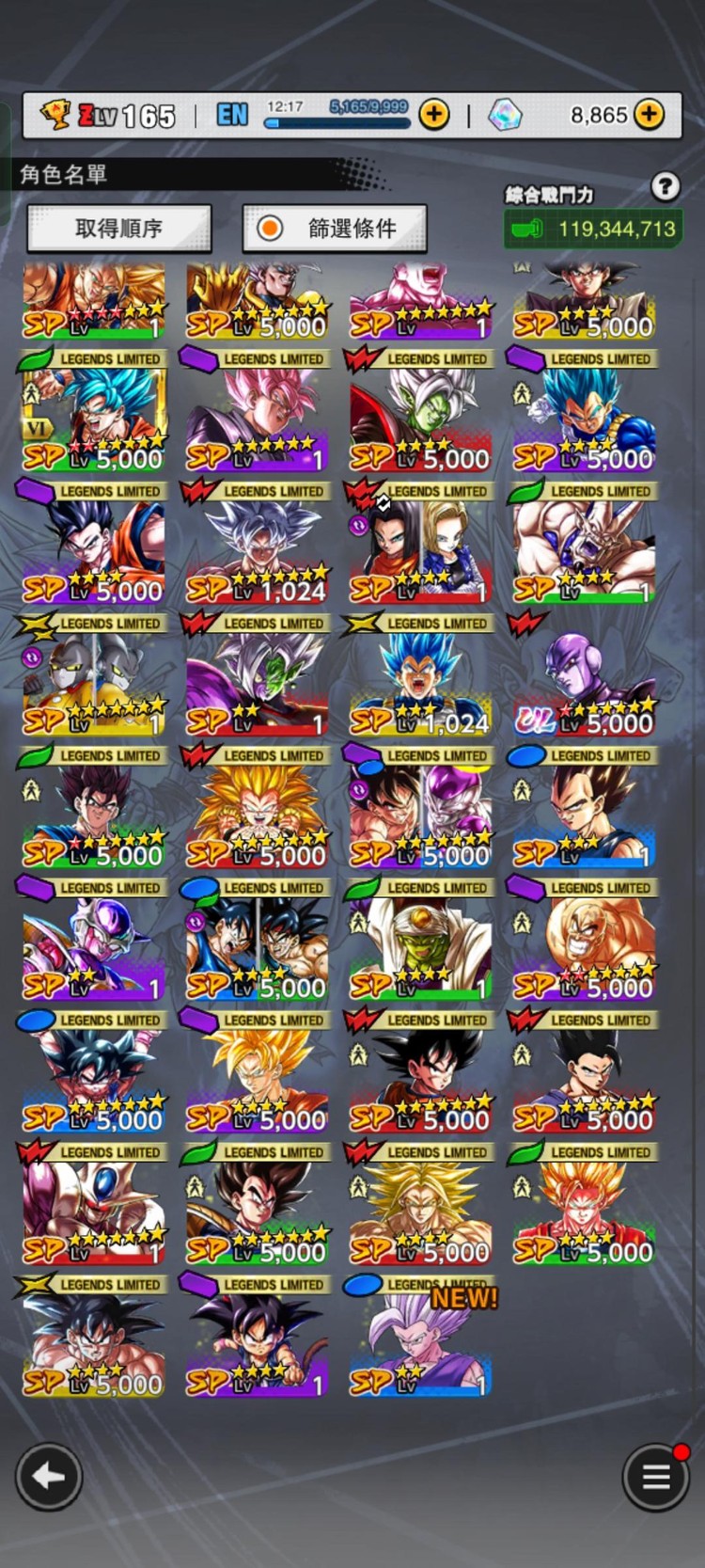Add crystals with the 8,865 plus button

pos(649,115)
